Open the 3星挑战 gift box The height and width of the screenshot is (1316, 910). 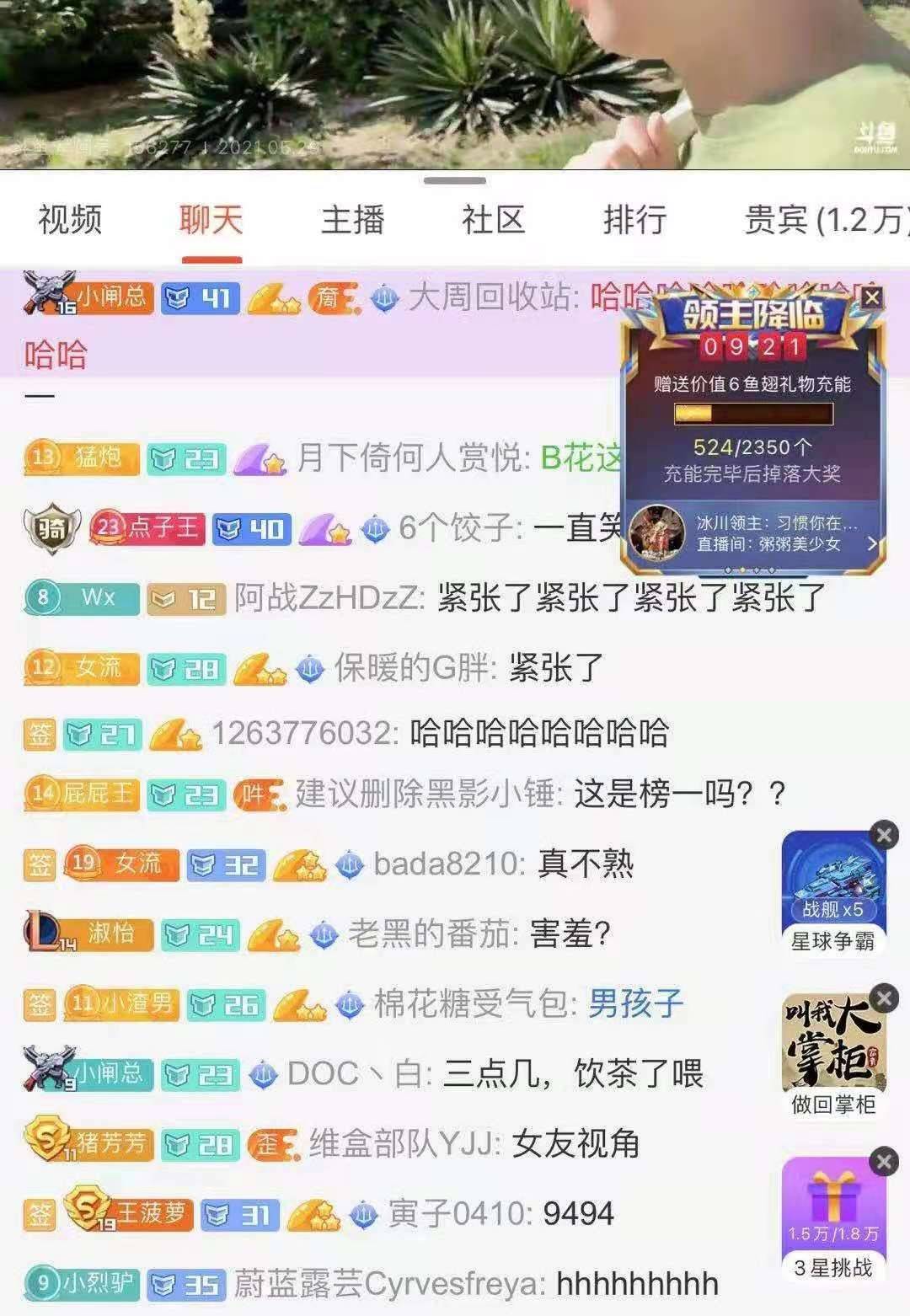click(832, 1213)
